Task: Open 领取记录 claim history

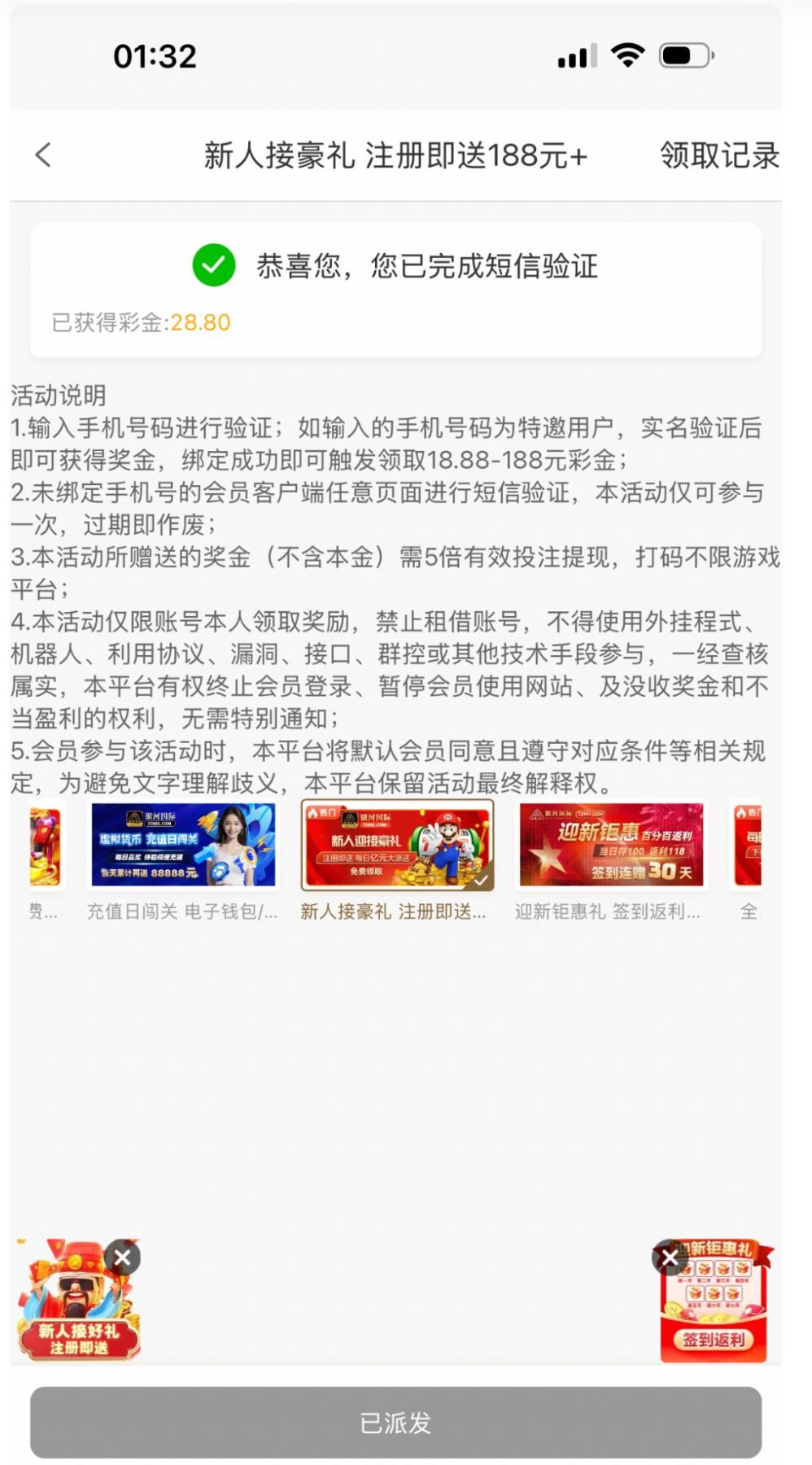Action: coord(719,155)
